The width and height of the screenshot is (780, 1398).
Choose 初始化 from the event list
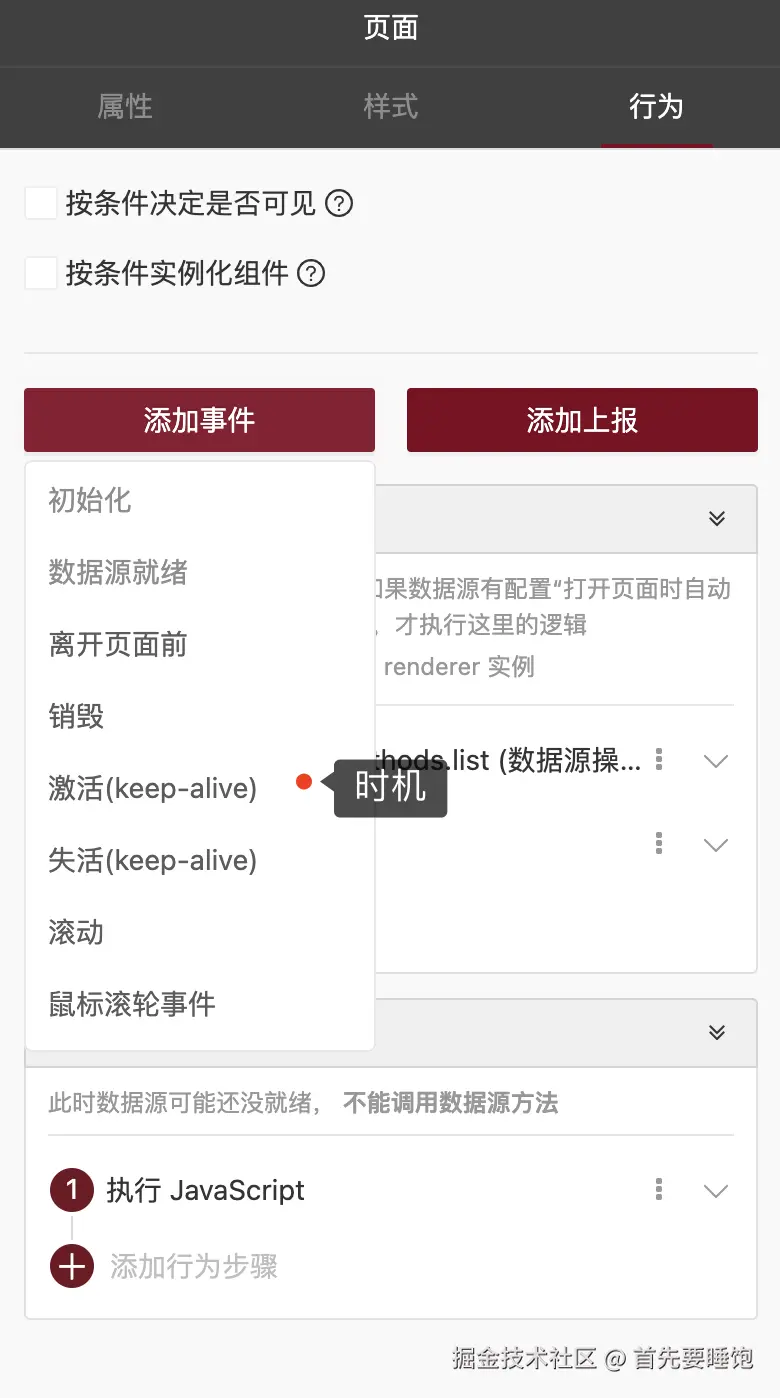click(x=90, y=500)
